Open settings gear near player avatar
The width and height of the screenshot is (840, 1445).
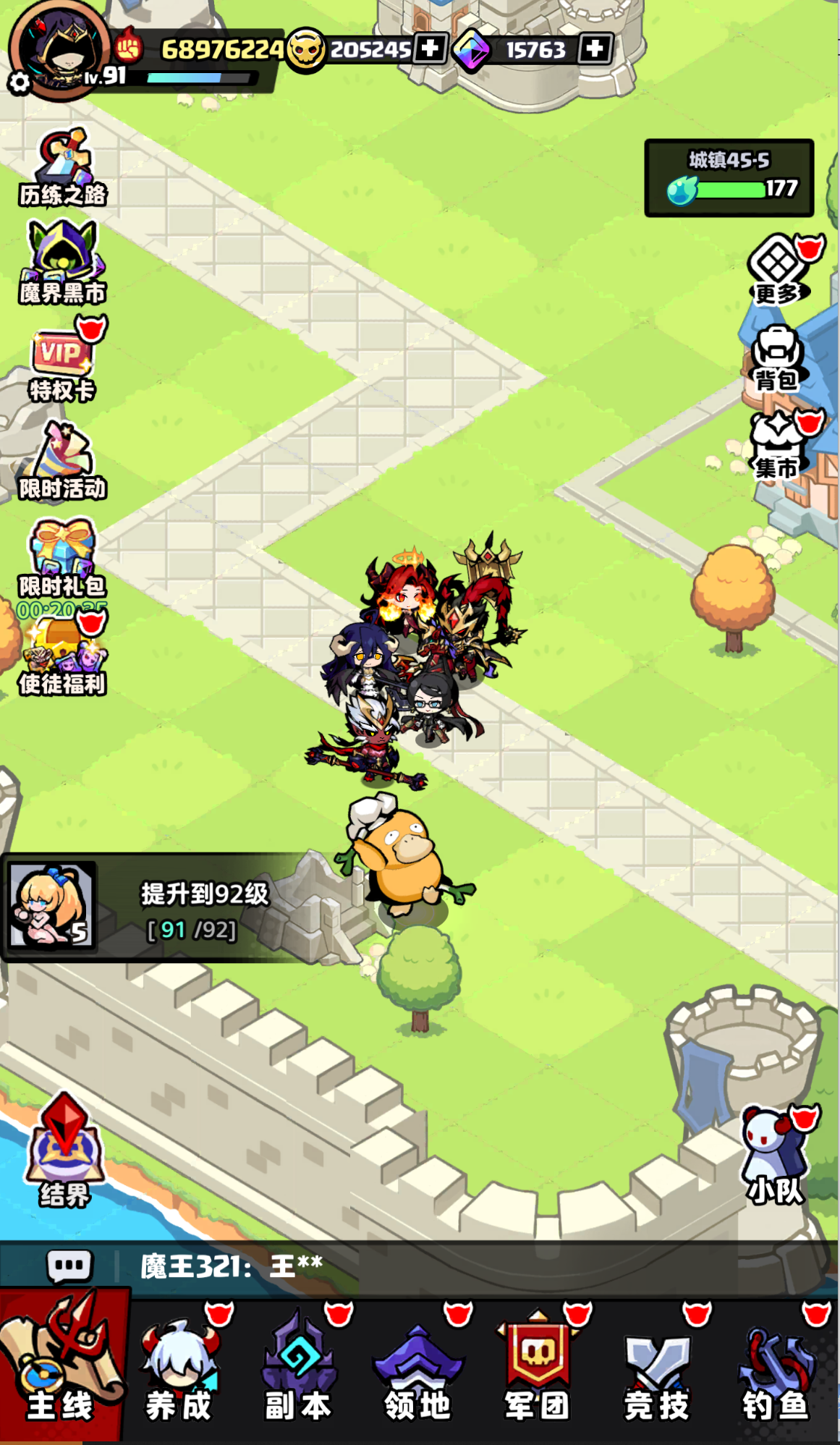point(20,82)
